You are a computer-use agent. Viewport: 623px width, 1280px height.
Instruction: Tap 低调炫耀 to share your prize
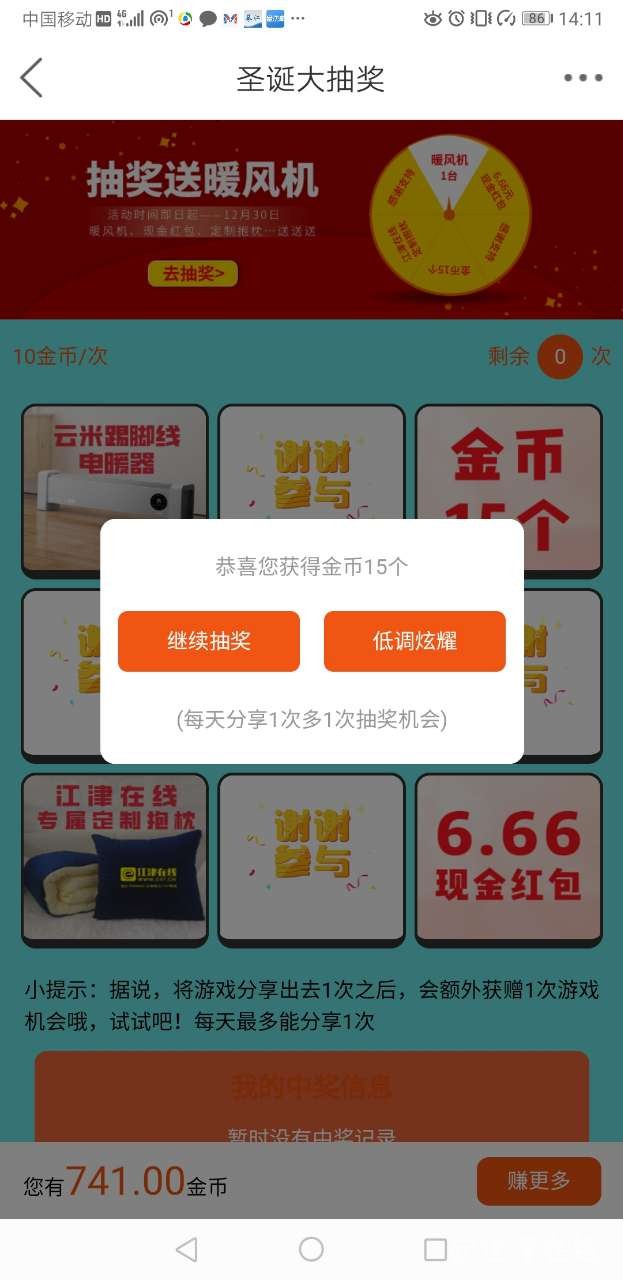click(x=414, y=641)
